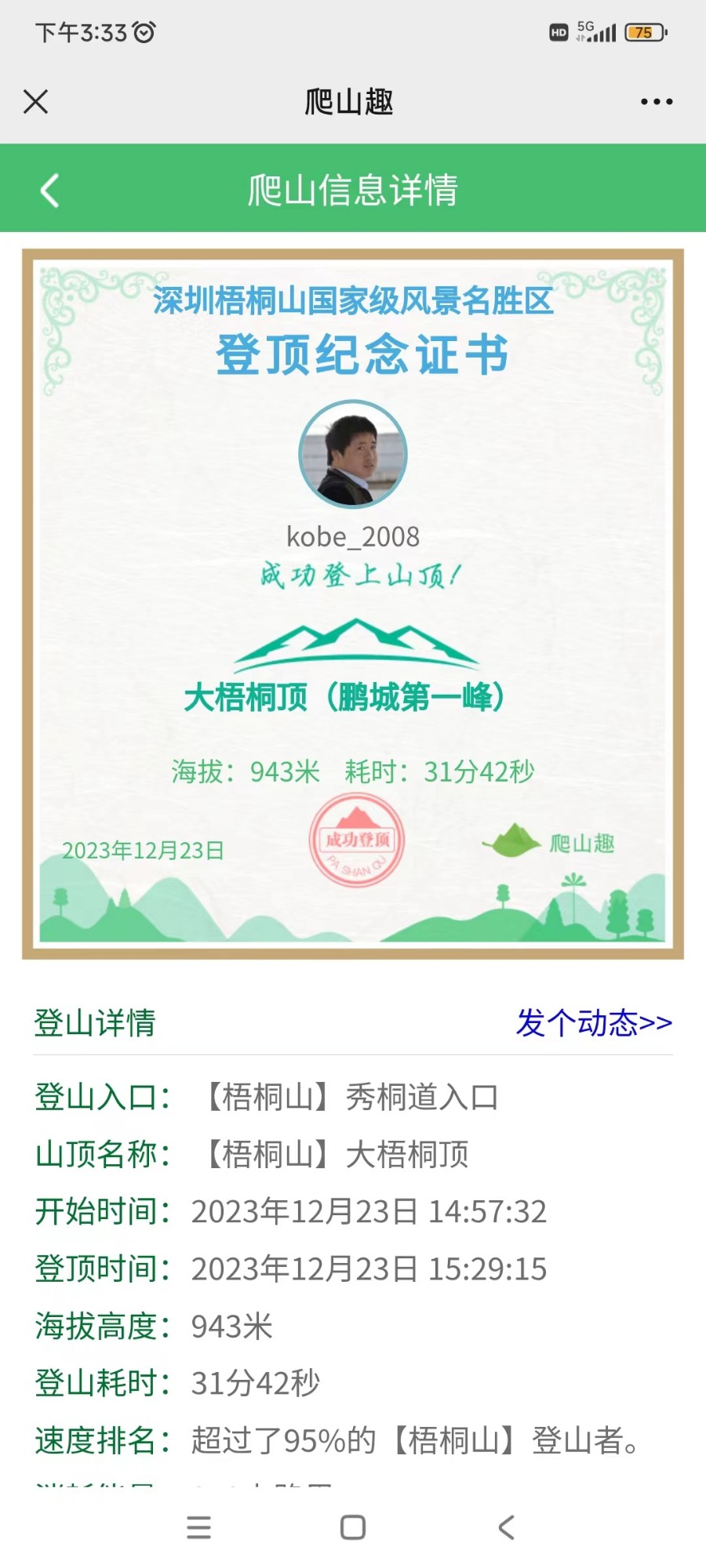This screenshot has width=706, height=1568.
Task: Close the 爬山趣 mini program page
Action: (36, 102)
